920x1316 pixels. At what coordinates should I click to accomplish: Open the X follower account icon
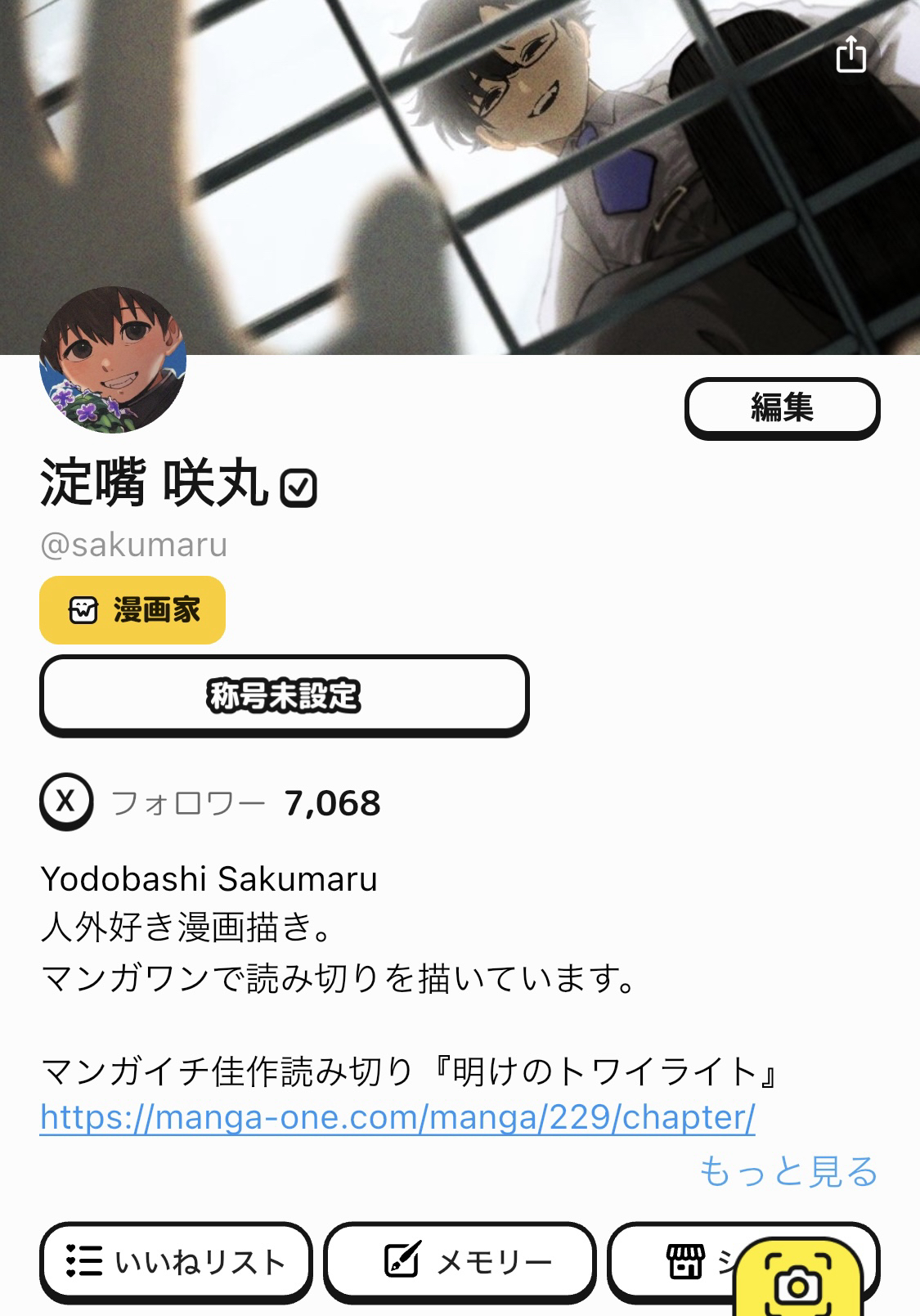pos(66,802)
